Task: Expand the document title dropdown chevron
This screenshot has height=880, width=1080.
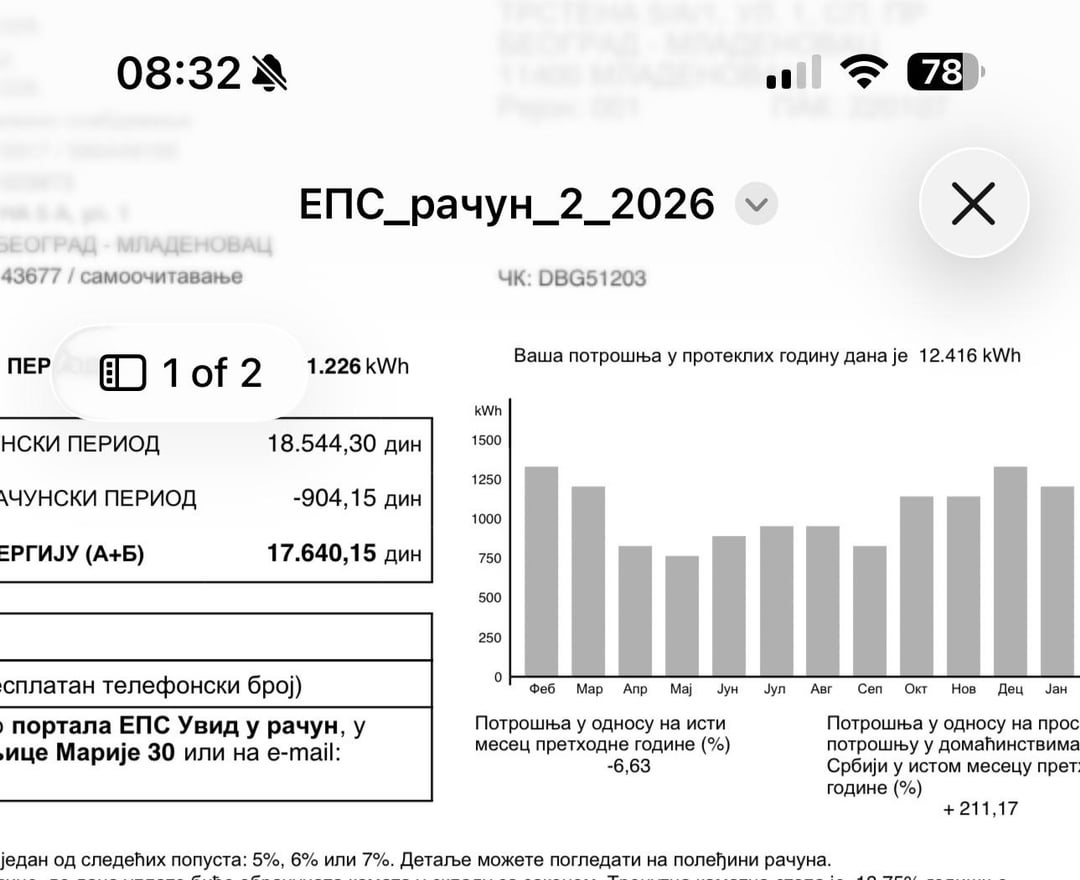Action: pyautogui.click(x=756, y=205)
